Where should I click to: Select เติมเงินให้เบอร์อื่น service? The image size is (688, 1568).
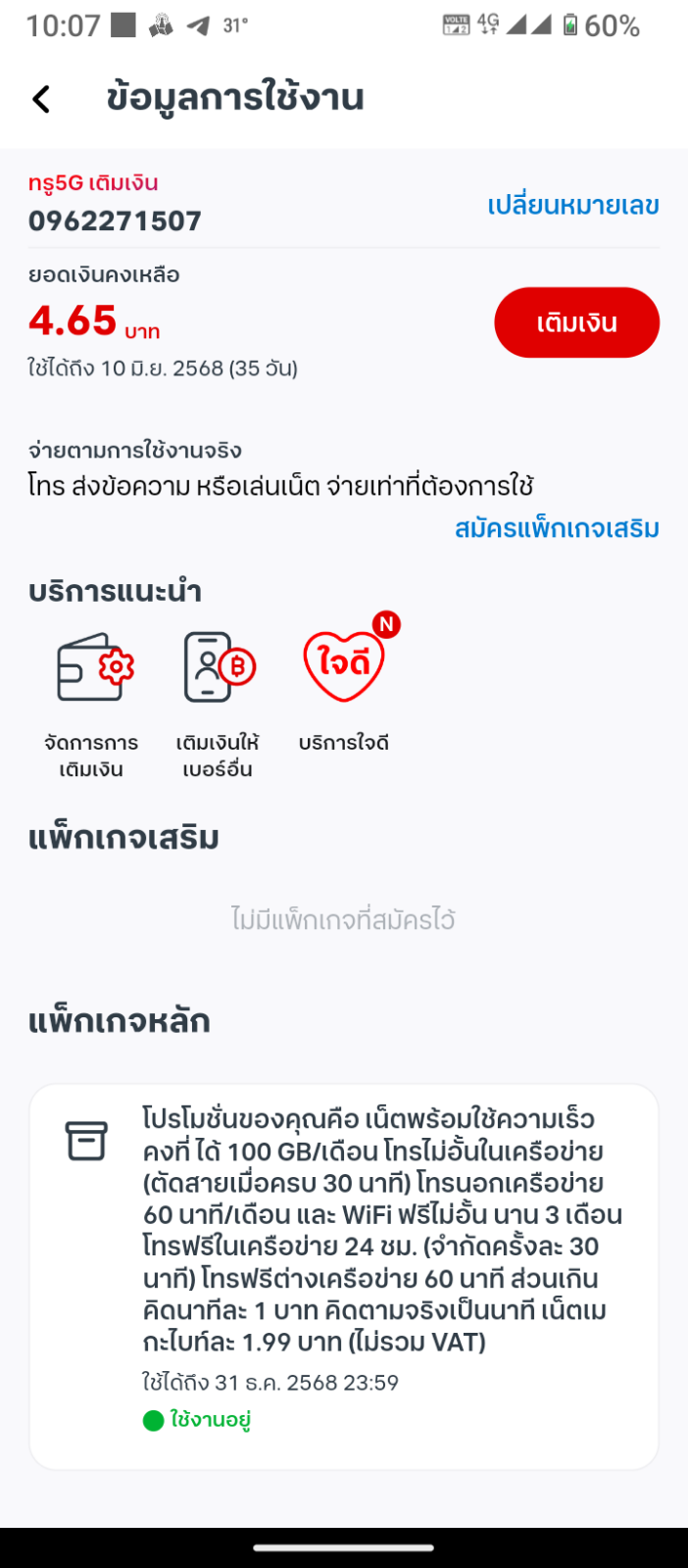click(218, 706)
